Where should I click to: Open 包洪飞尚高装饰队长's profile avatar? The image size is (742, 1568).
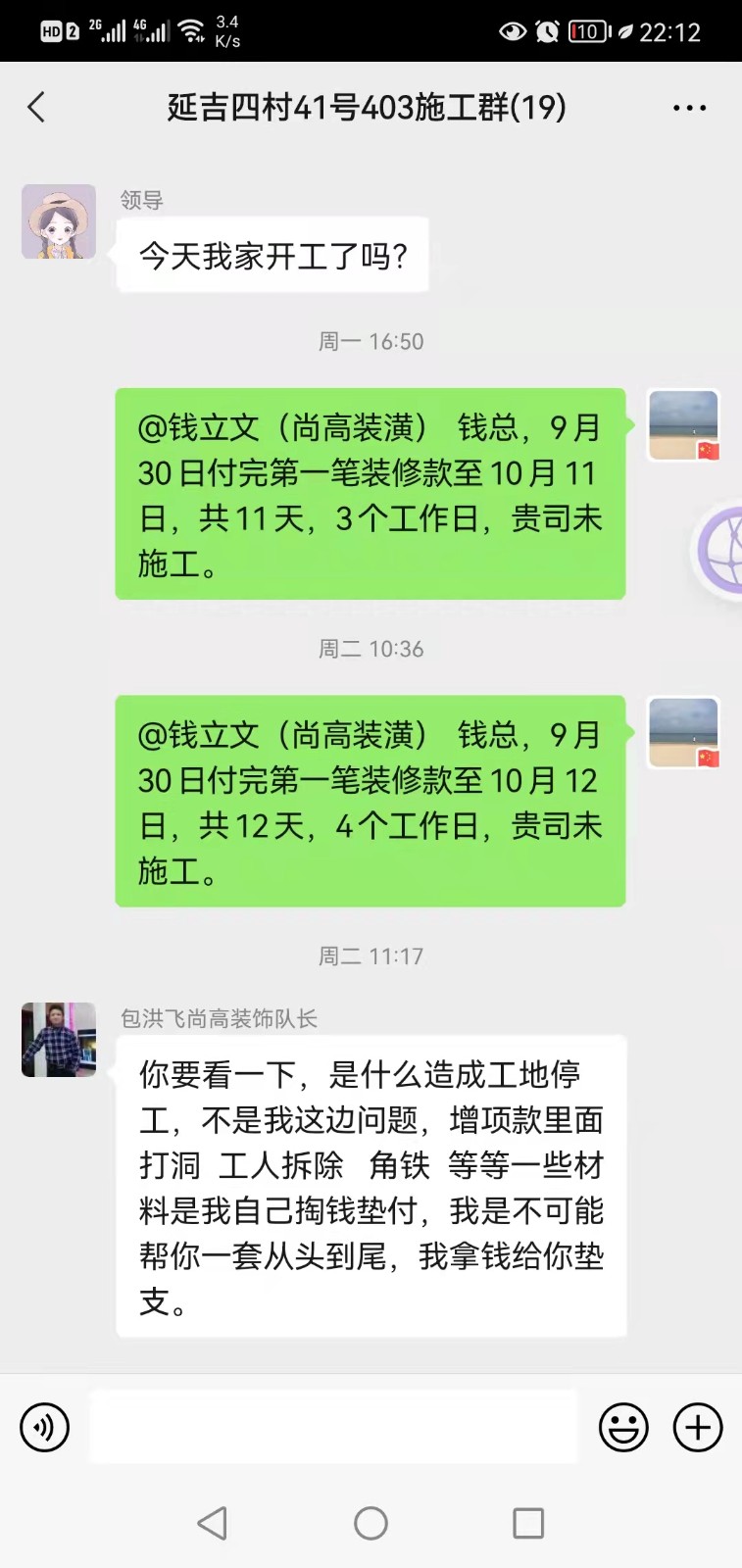click(x=59, y=1040)
